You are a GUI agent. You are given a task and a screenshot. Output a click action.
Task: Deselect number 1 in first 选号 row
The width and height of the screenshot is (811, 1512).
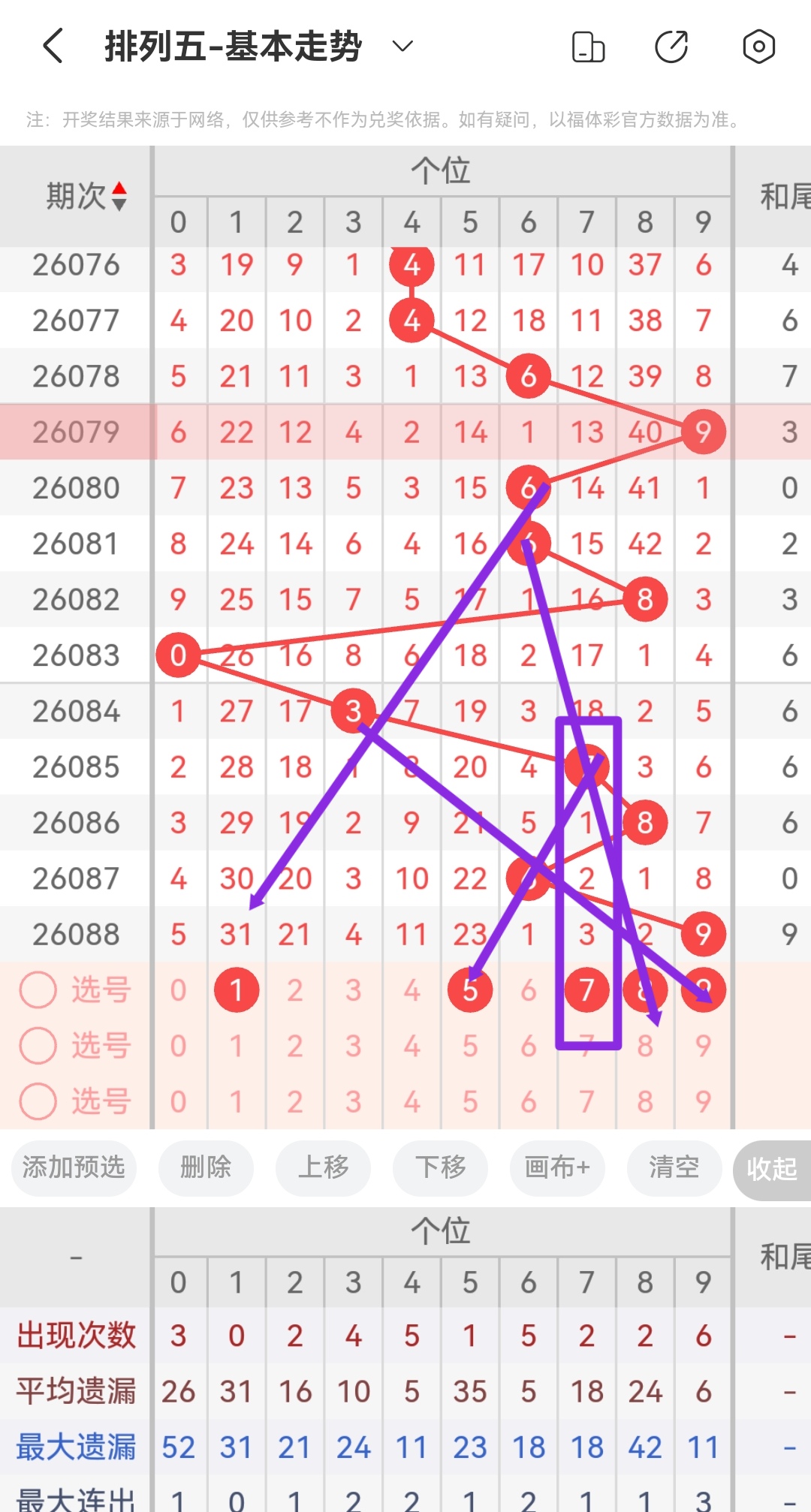[237, 990]
